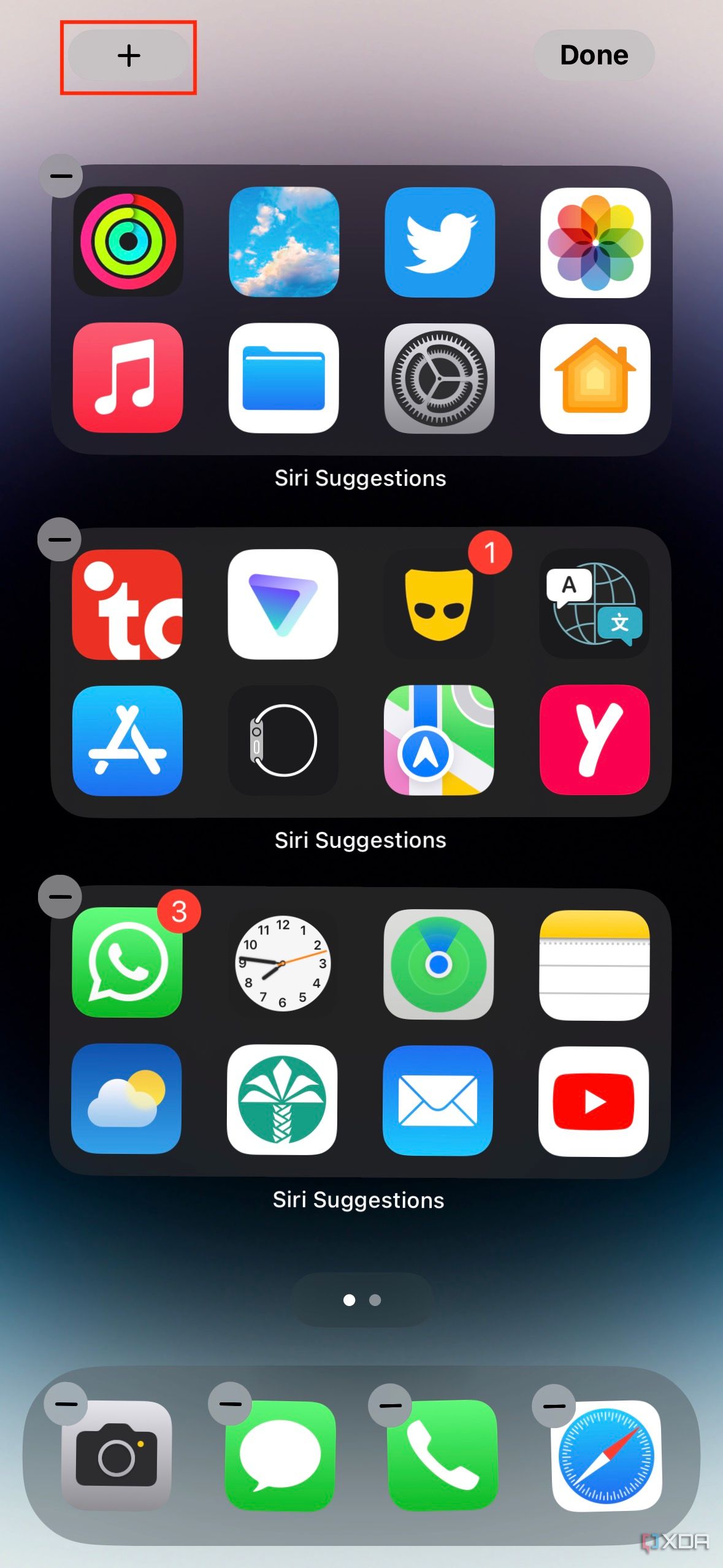Launch the YouTube app
Viewport: 723px width, 1568px height.
[594, 1102]
